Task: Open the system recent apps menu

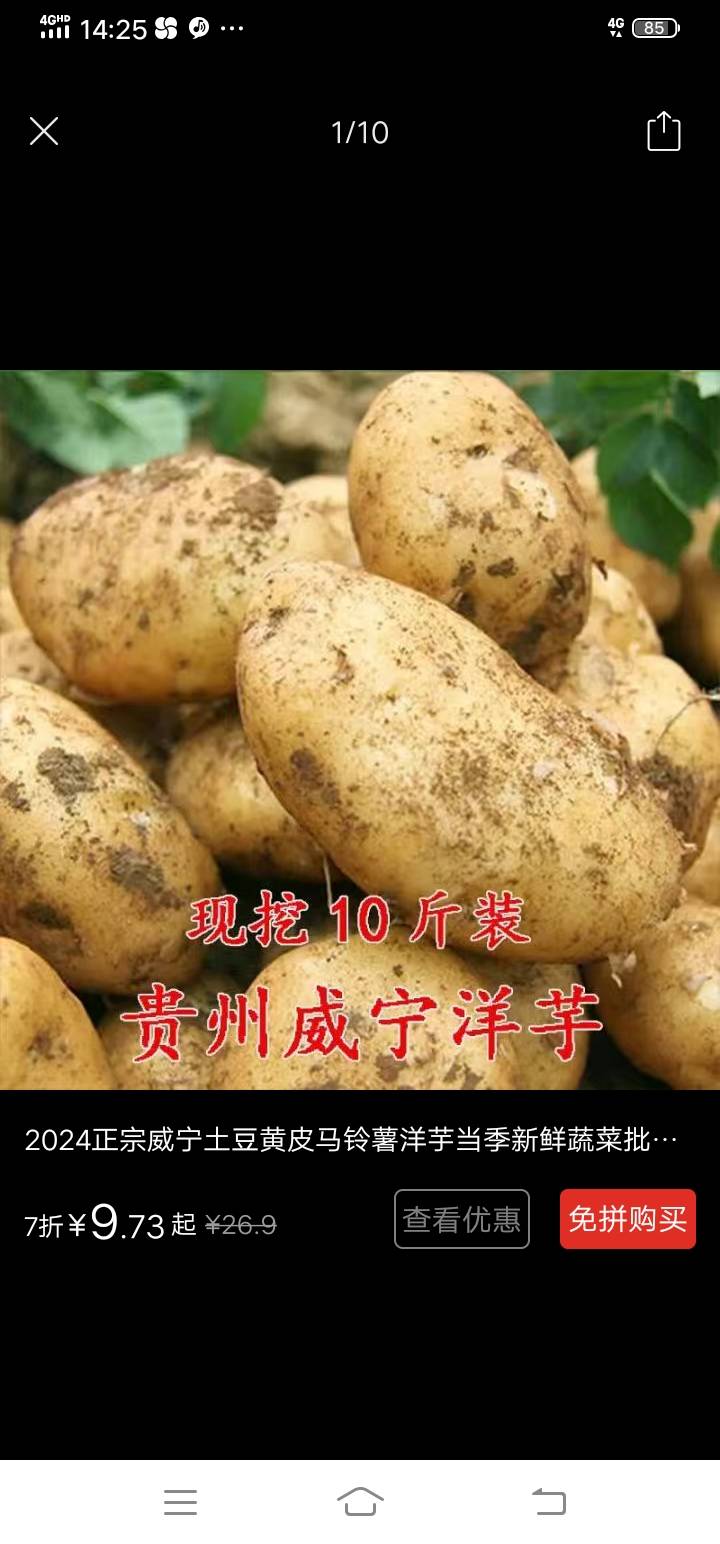Action: click(180, 1501)
